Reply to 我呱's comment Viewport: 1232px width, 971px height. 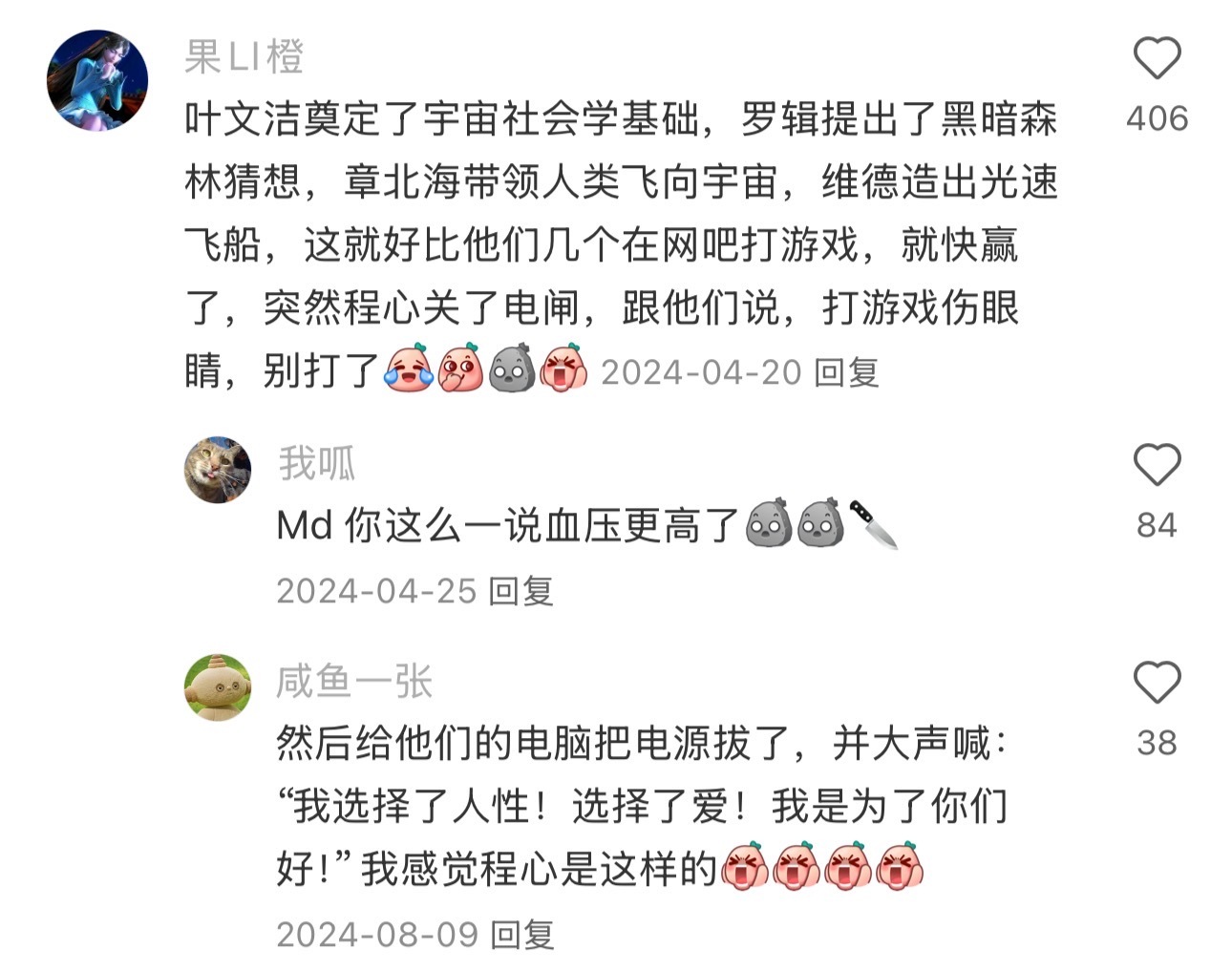coord(521,591)
